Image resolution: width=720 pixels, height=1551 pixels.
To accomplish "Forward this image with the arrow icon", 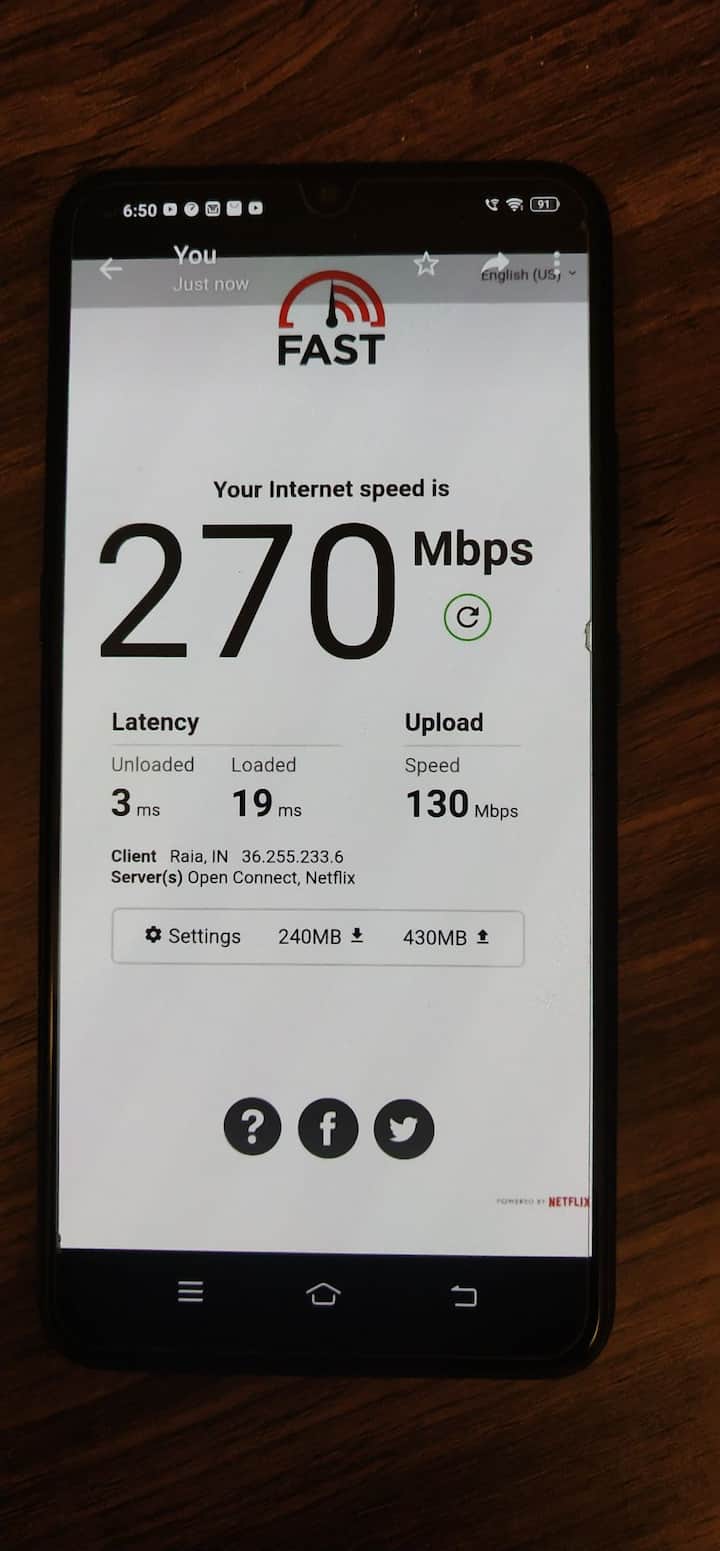I will click(x=495, y=263).
